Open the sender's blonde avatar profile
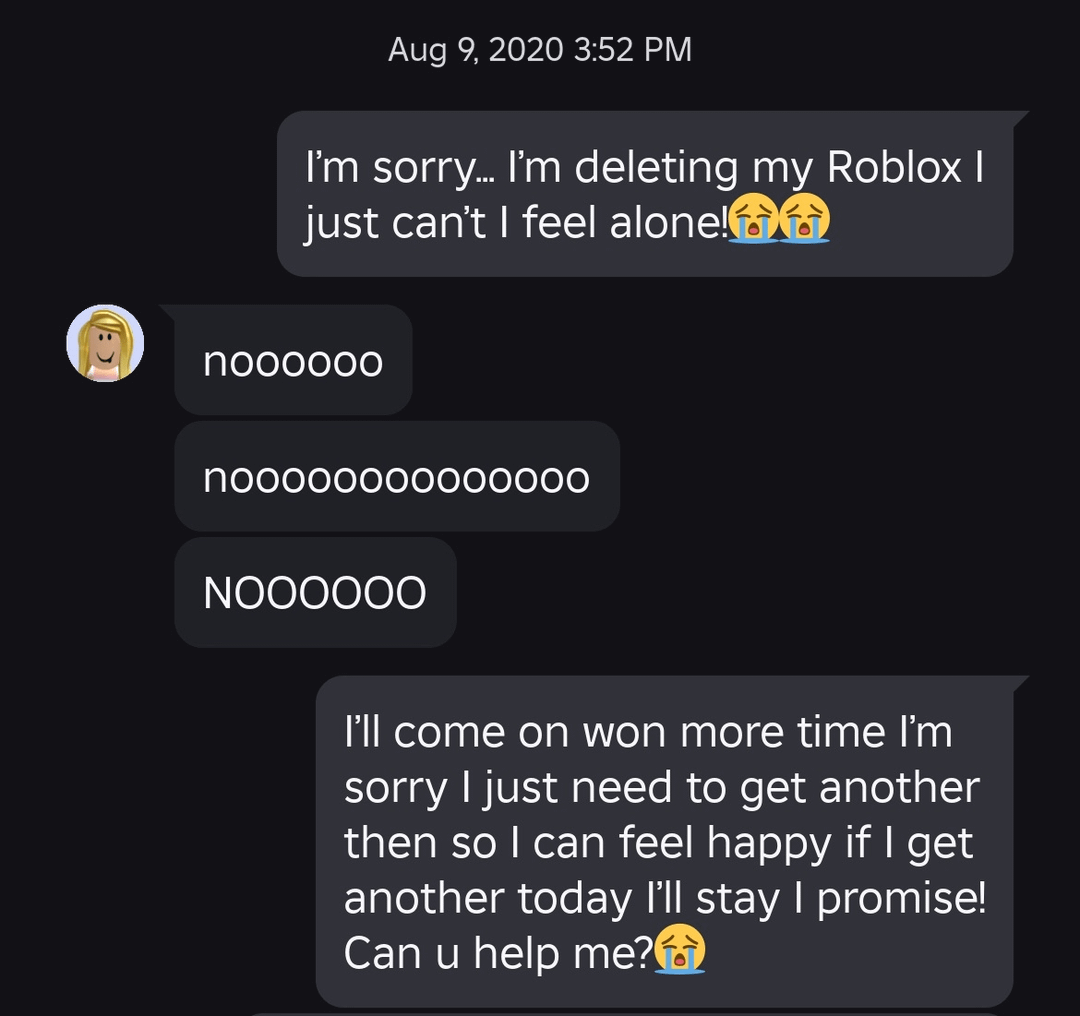1080x1016 pixels. coord(105,343)
